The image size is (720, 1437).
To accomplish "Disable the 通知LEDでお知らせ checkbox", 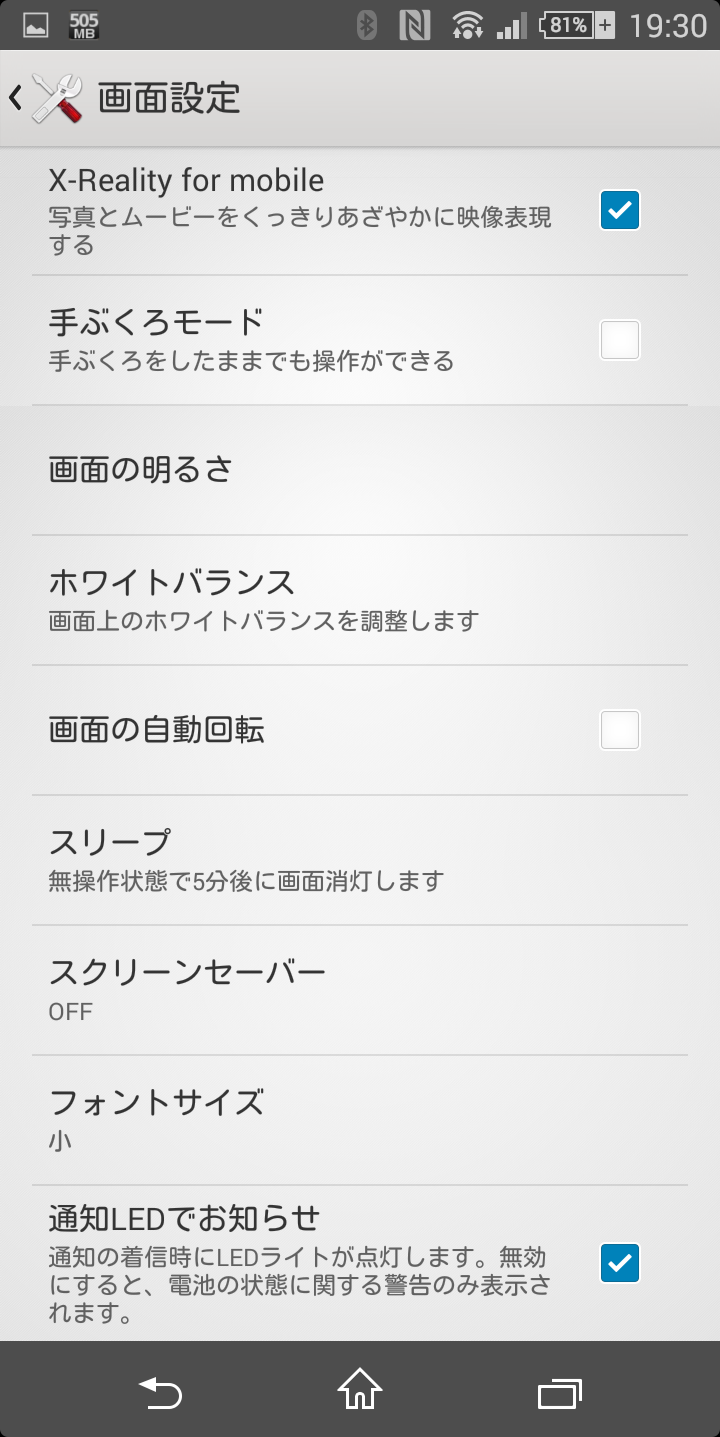I will tap(620, 1263).
